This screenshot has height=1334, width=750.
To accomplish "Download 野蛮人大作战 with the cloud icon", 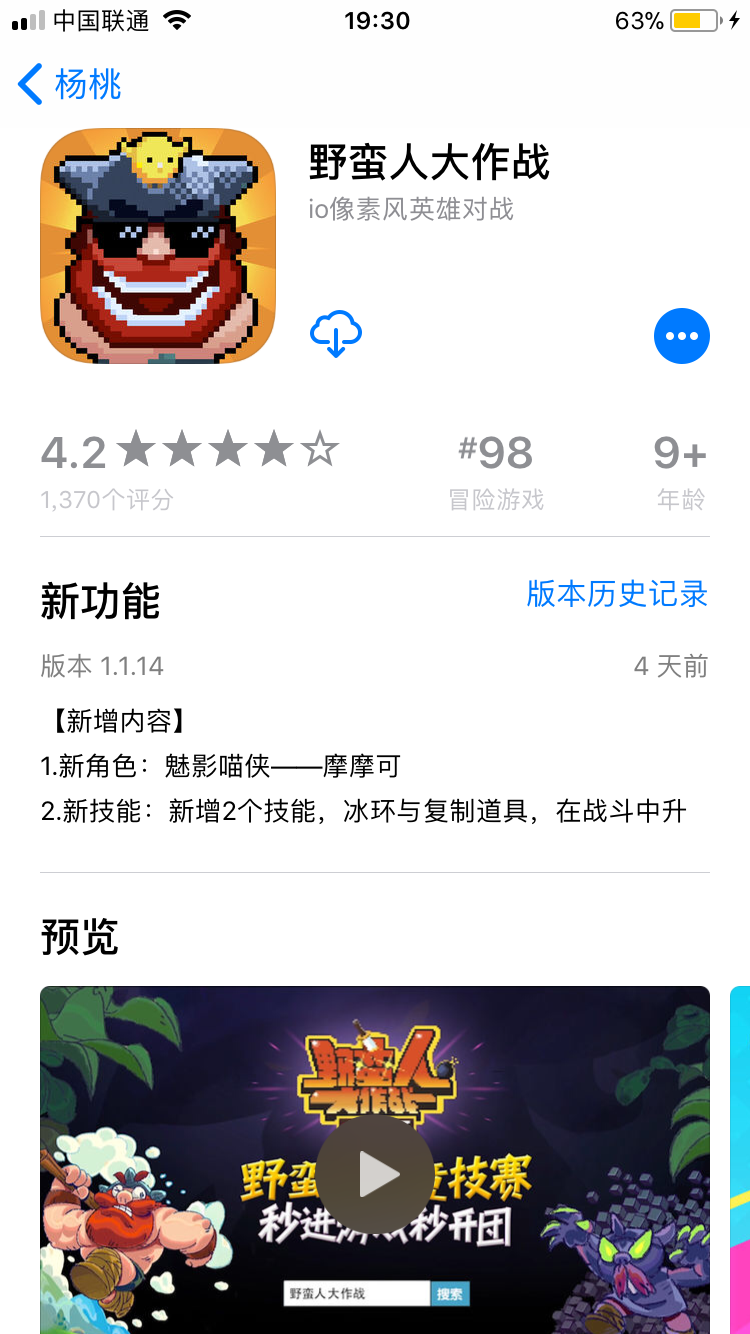I will (336, 335).
